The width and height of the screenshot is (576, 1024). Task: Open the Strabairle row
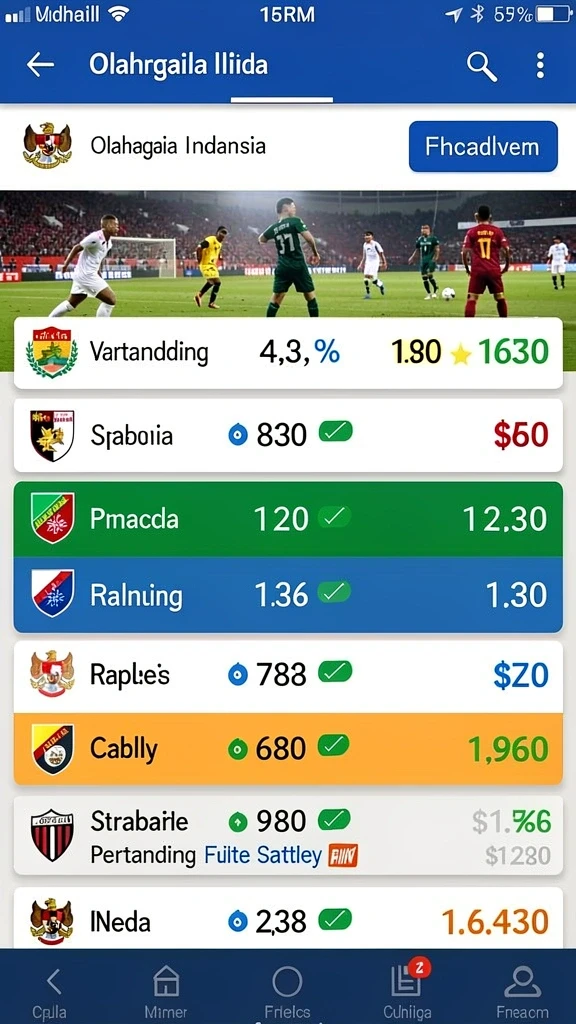pyautogui.click(x=288, y=835)
